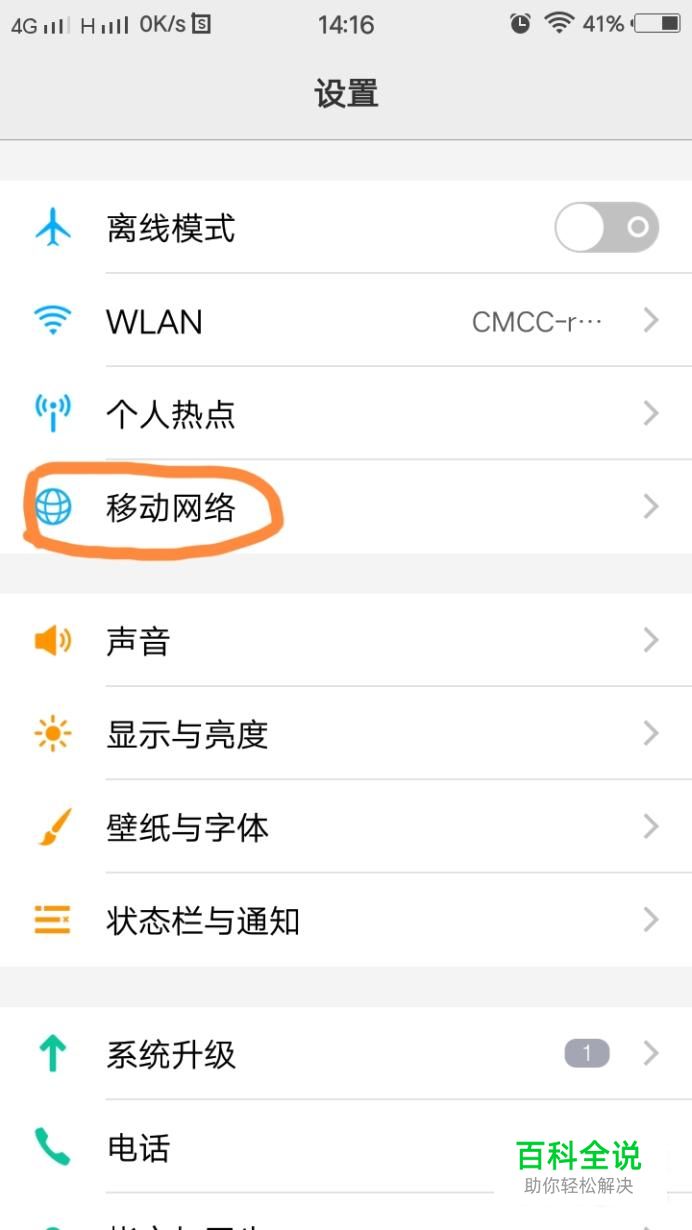Open 个人热点 hotspot settings
Viewport: 692px width, 1230px height.
coord(346,414)
